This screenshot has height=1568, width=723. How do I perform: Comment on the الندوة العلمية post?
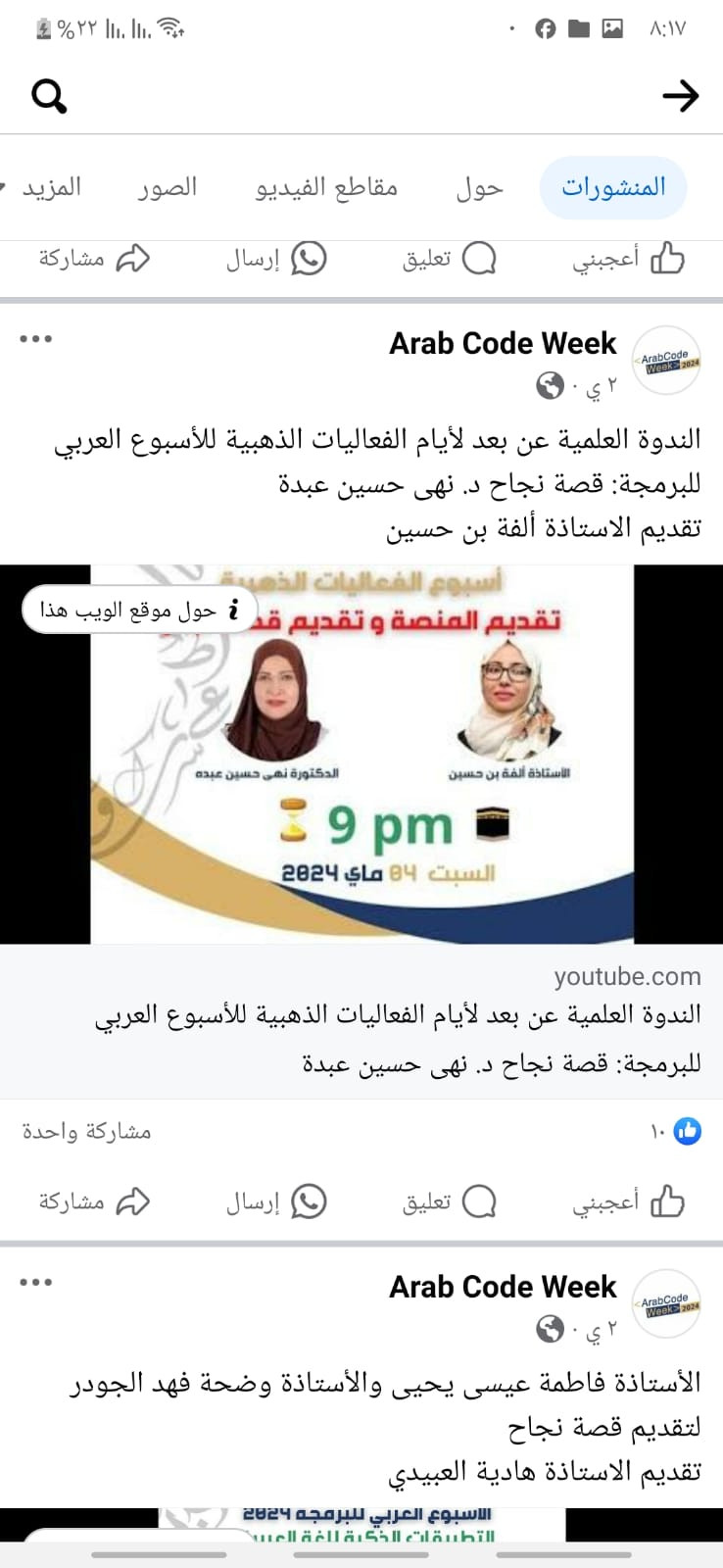tap(450, 1201)
